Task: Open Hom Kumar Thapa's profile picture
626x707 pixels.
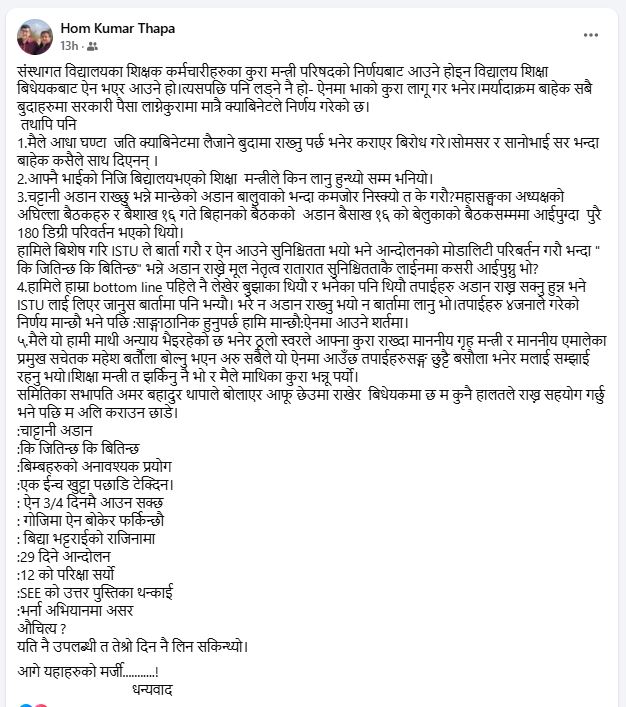Action: (x=35, y=36)
